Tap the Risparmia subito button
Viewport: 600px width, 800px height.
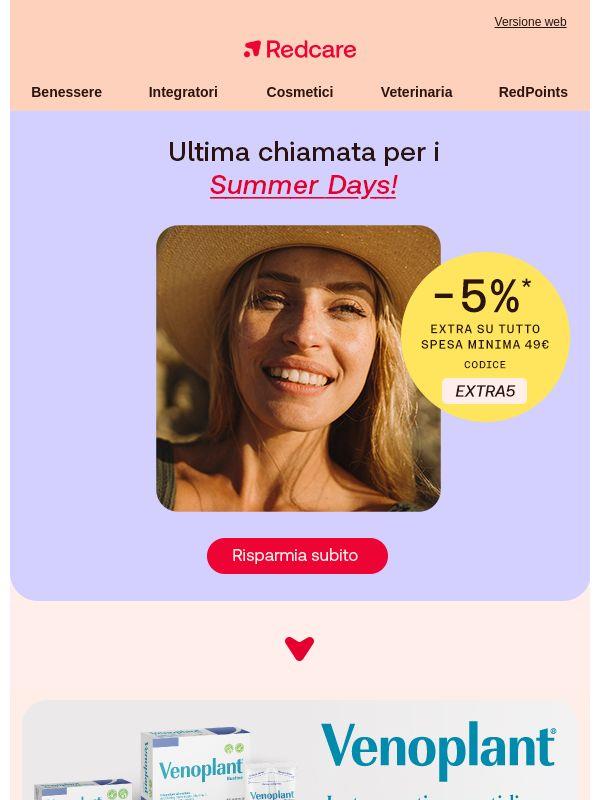pyautogui.click(x=297, y=556)
